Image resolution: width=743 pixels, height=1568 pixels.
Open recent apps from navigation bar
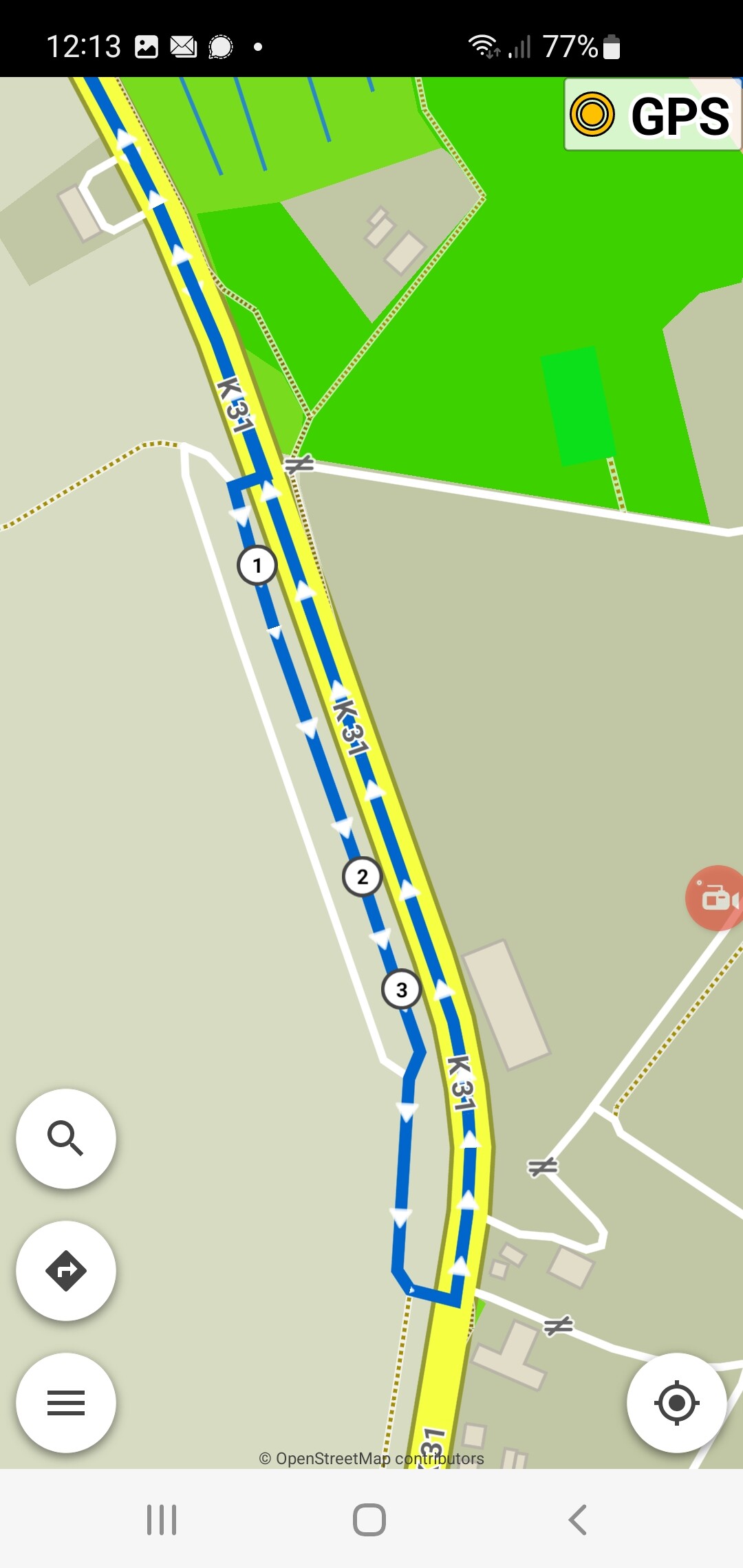pyautogui.click(x=162, y=1520)
